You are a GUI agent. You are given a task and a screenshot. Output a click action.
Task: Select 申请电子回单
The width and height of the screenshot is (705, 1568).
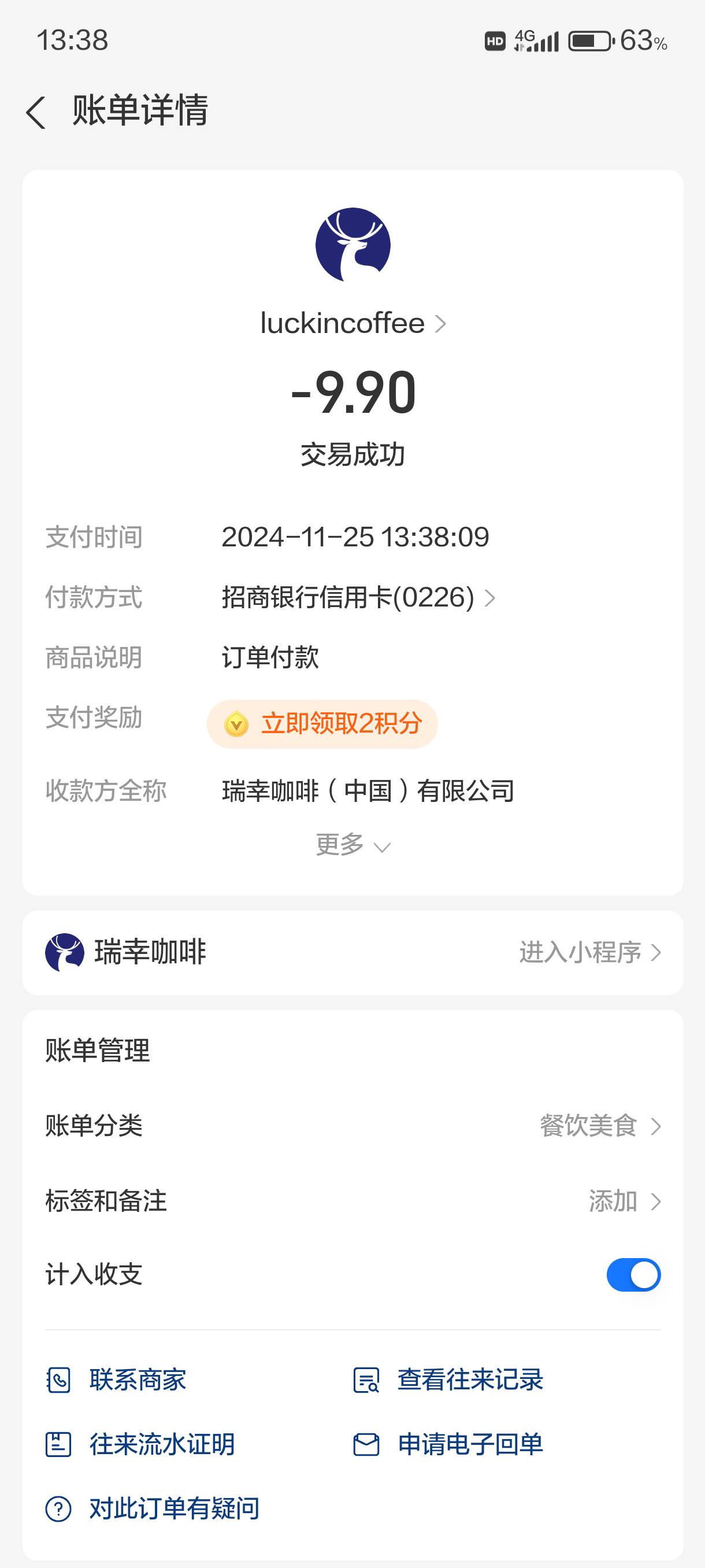click(448, 1444)
